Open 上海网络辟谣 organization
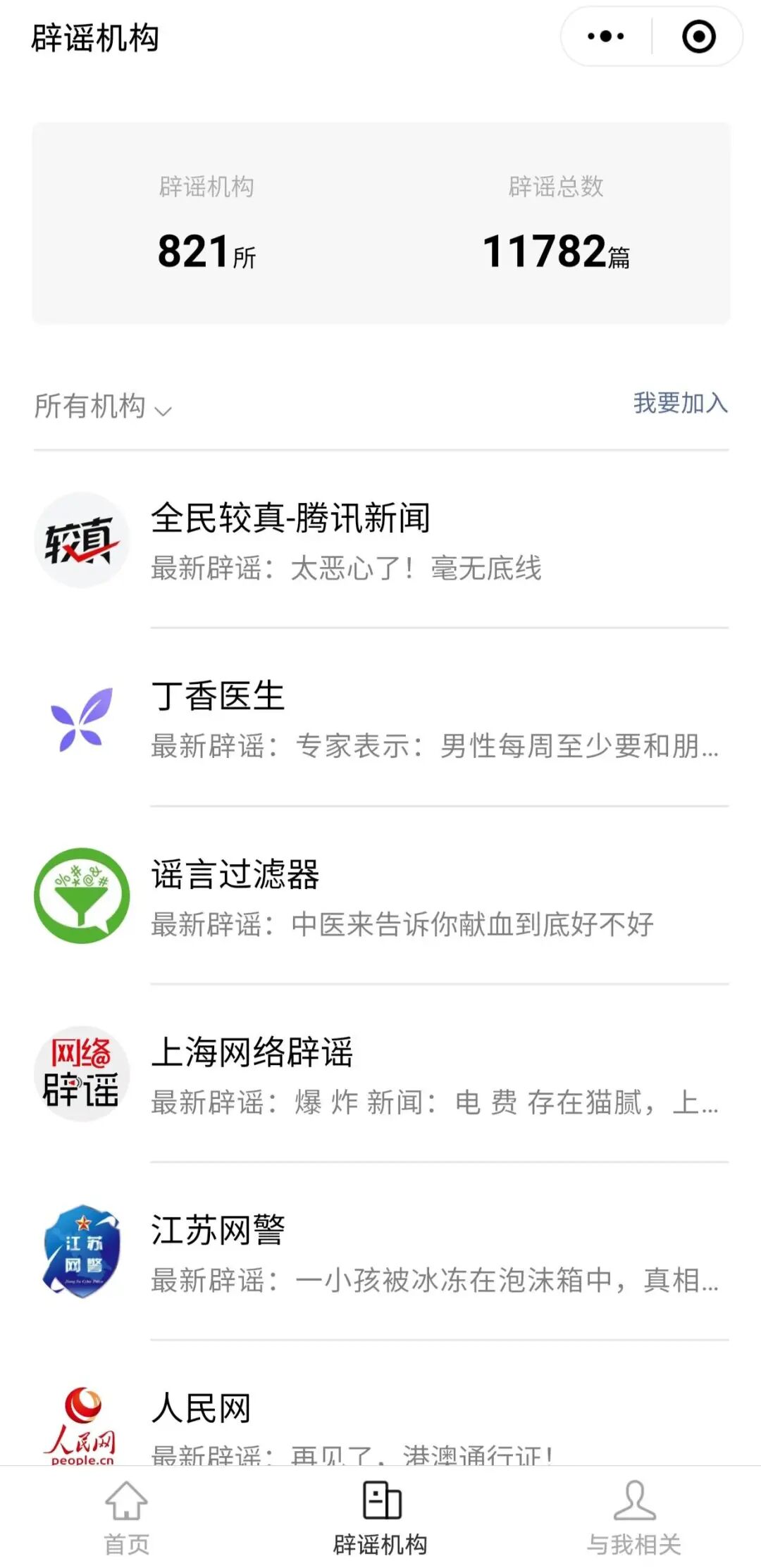 click(x=380, y=1075)
